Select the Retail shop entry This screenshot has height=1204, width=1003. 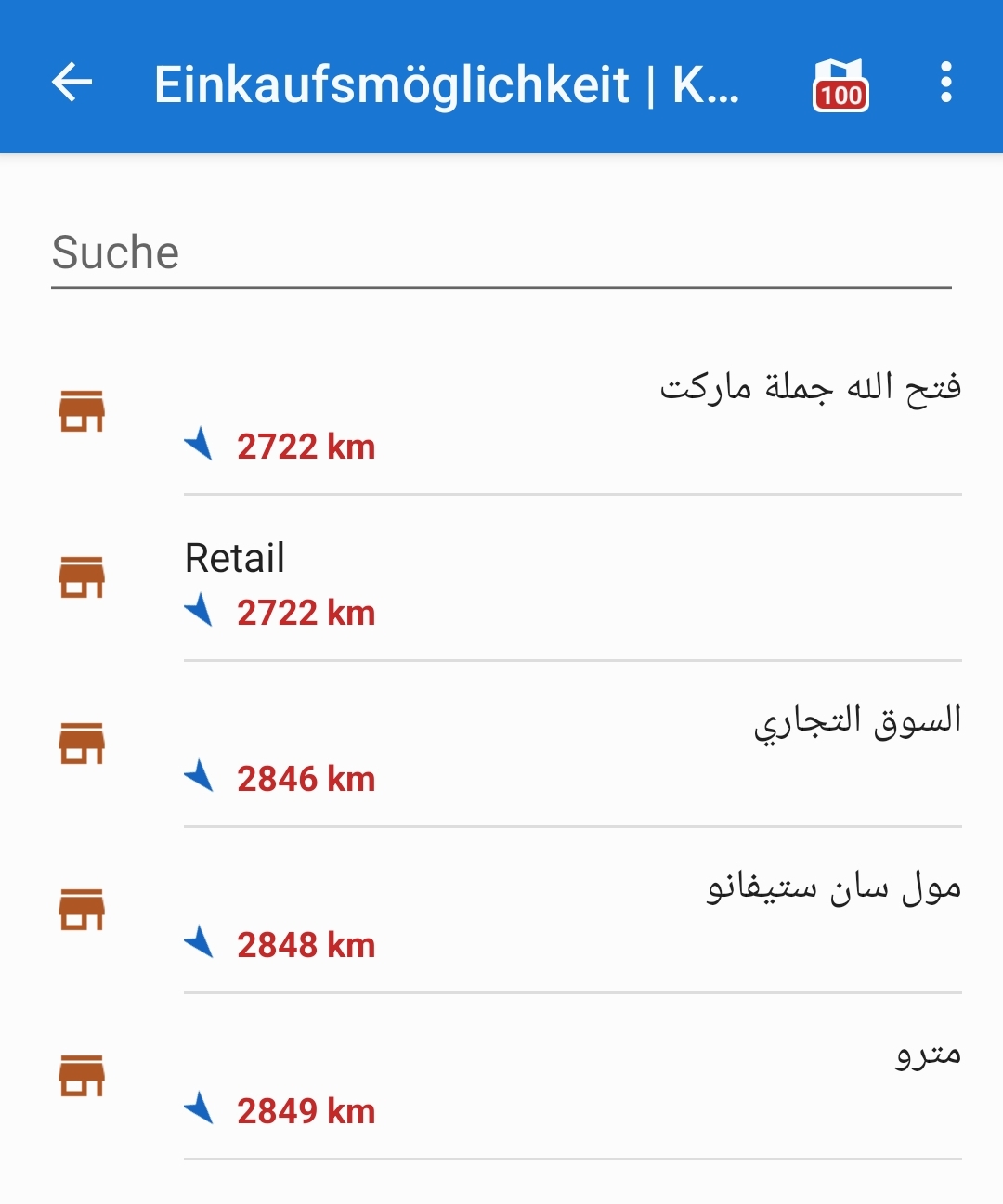click(572, 580)
